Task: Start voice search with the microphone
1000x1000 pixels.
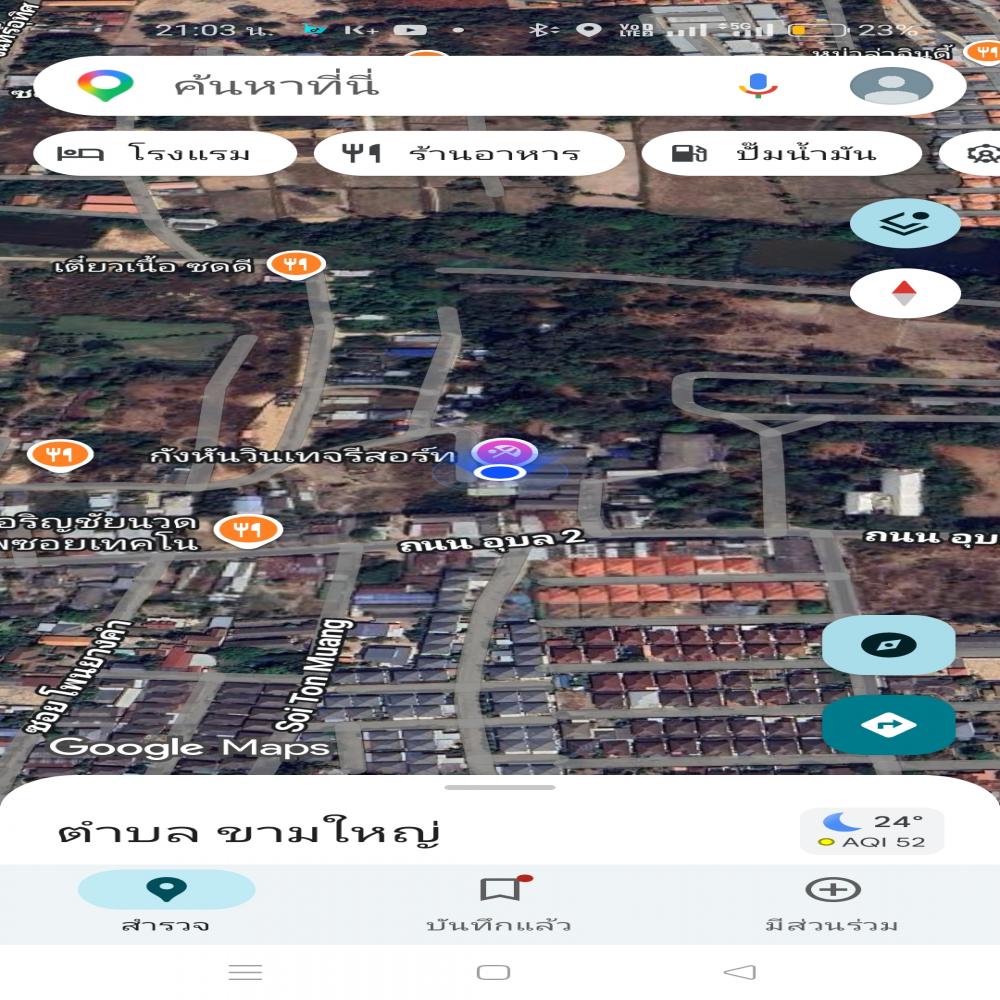Action: 758,86
